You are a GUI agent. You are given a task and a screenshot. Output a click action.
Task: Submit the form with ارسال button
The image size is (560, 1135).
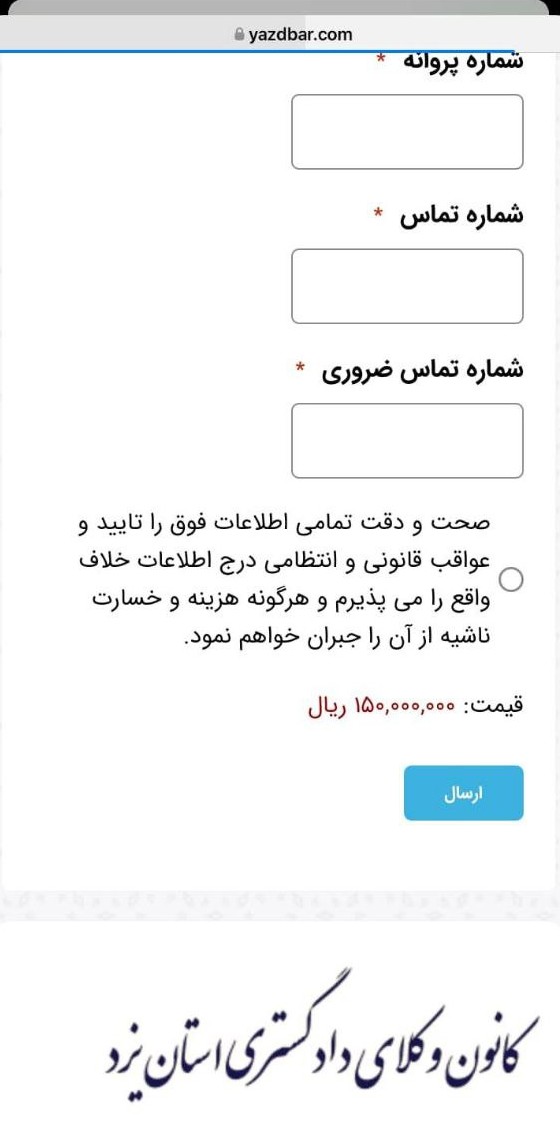[463, 793]
